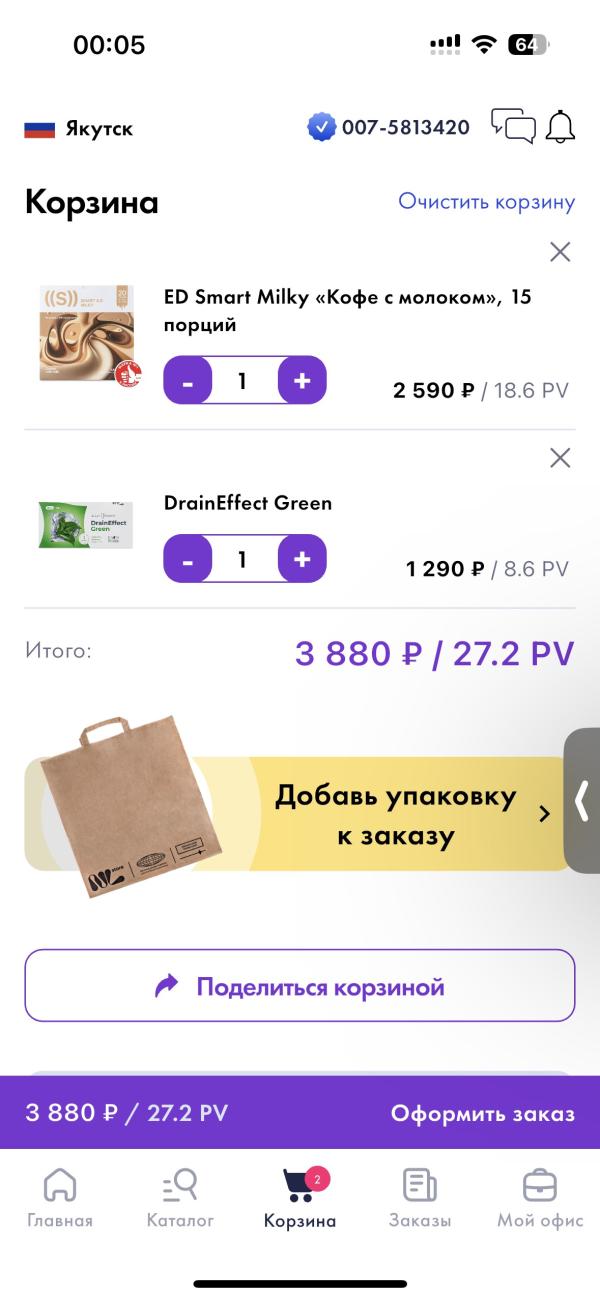600x1300 pixels.
Task: Decrease ED Smart Milky quantity
Action: 188,381
